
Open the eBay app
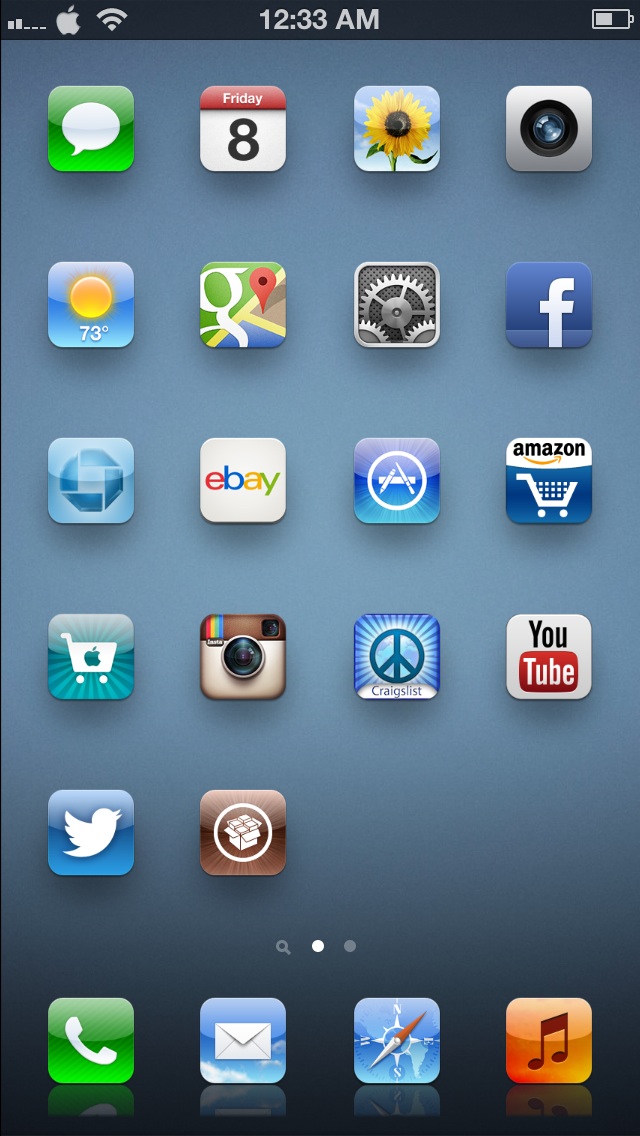point(243,481)
